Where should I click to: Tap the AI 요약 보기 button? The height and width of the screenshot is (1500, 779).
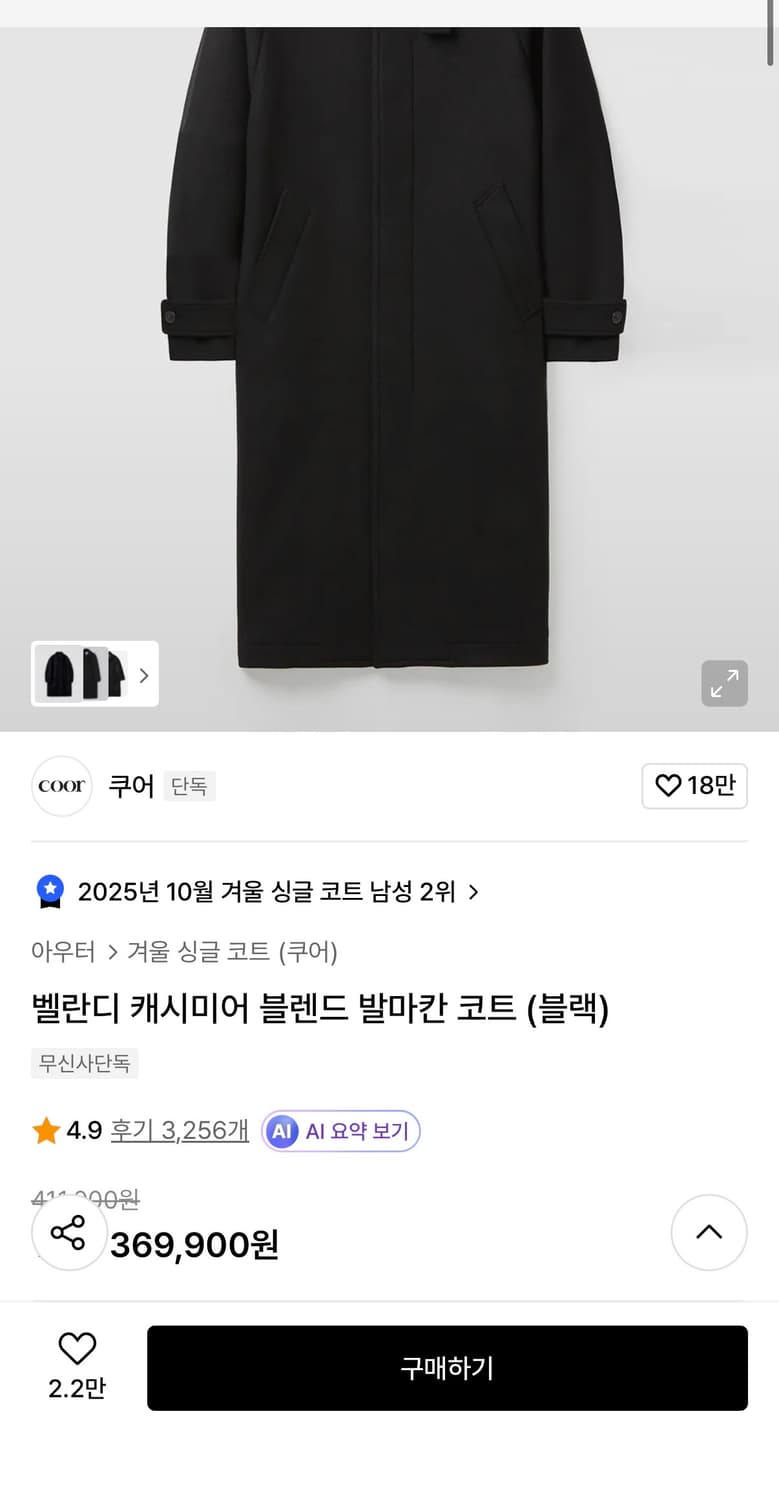pyautogui.click(x=340, y=1131)
